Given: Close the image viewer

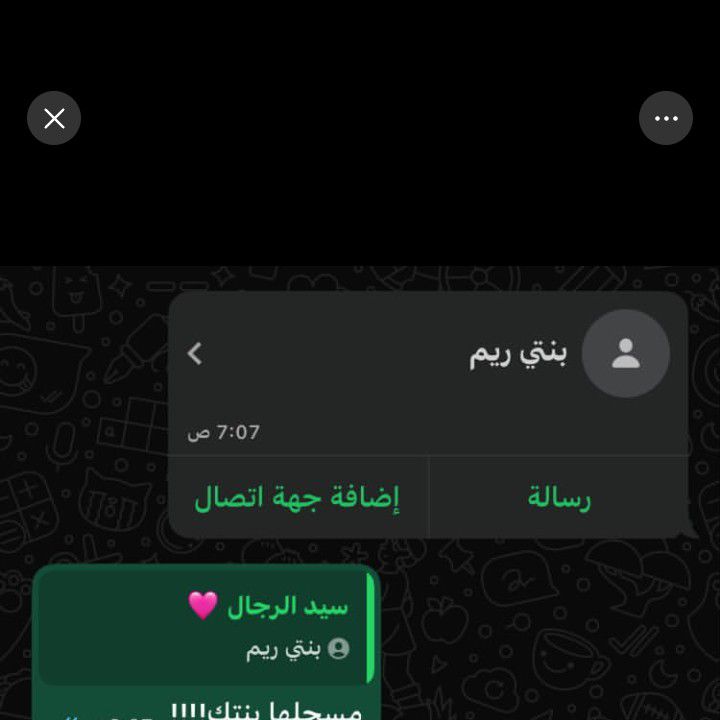Looking at the screenshot, I should tap(54, 119).
